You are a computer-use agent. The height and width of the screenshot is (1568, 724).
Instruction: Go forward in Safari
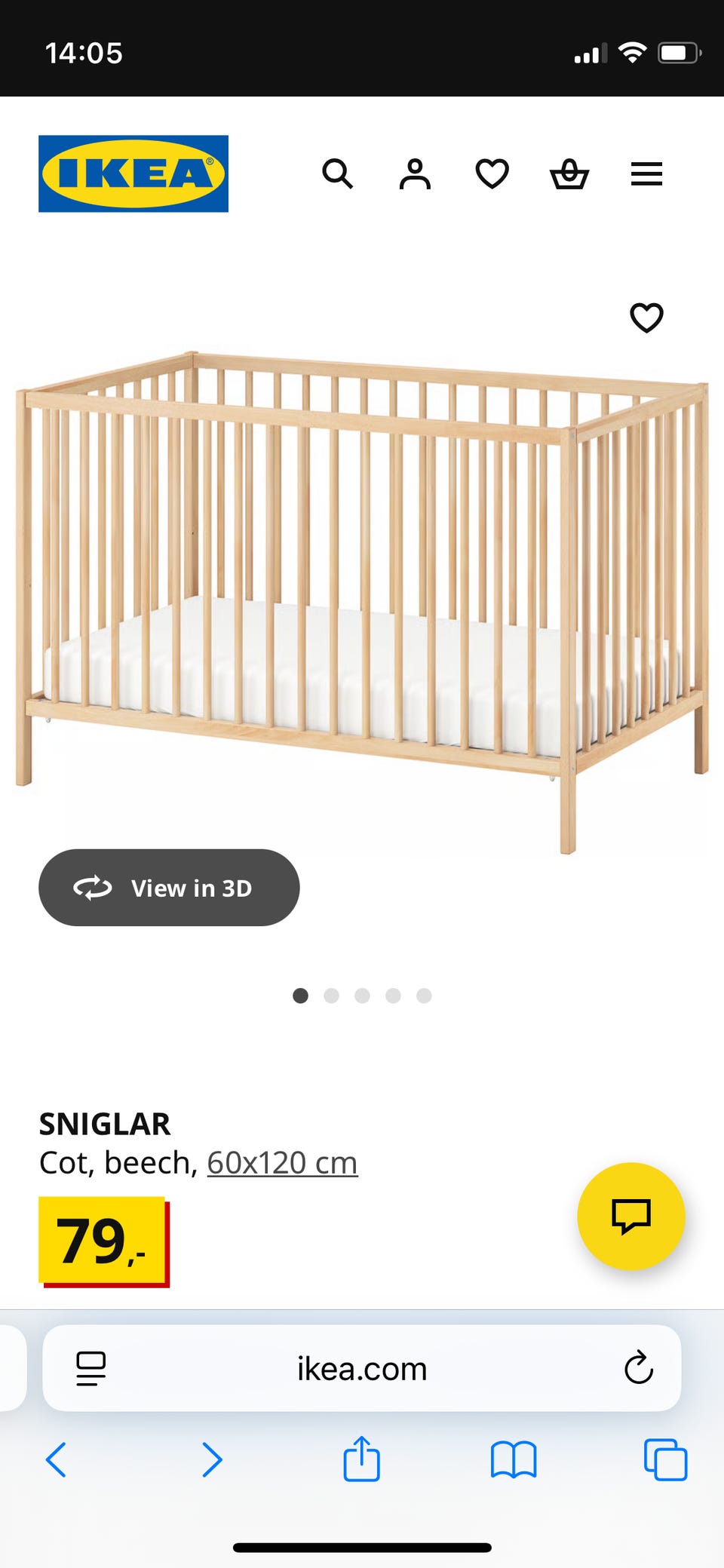pyautogui.click(x=212, y=1459)
